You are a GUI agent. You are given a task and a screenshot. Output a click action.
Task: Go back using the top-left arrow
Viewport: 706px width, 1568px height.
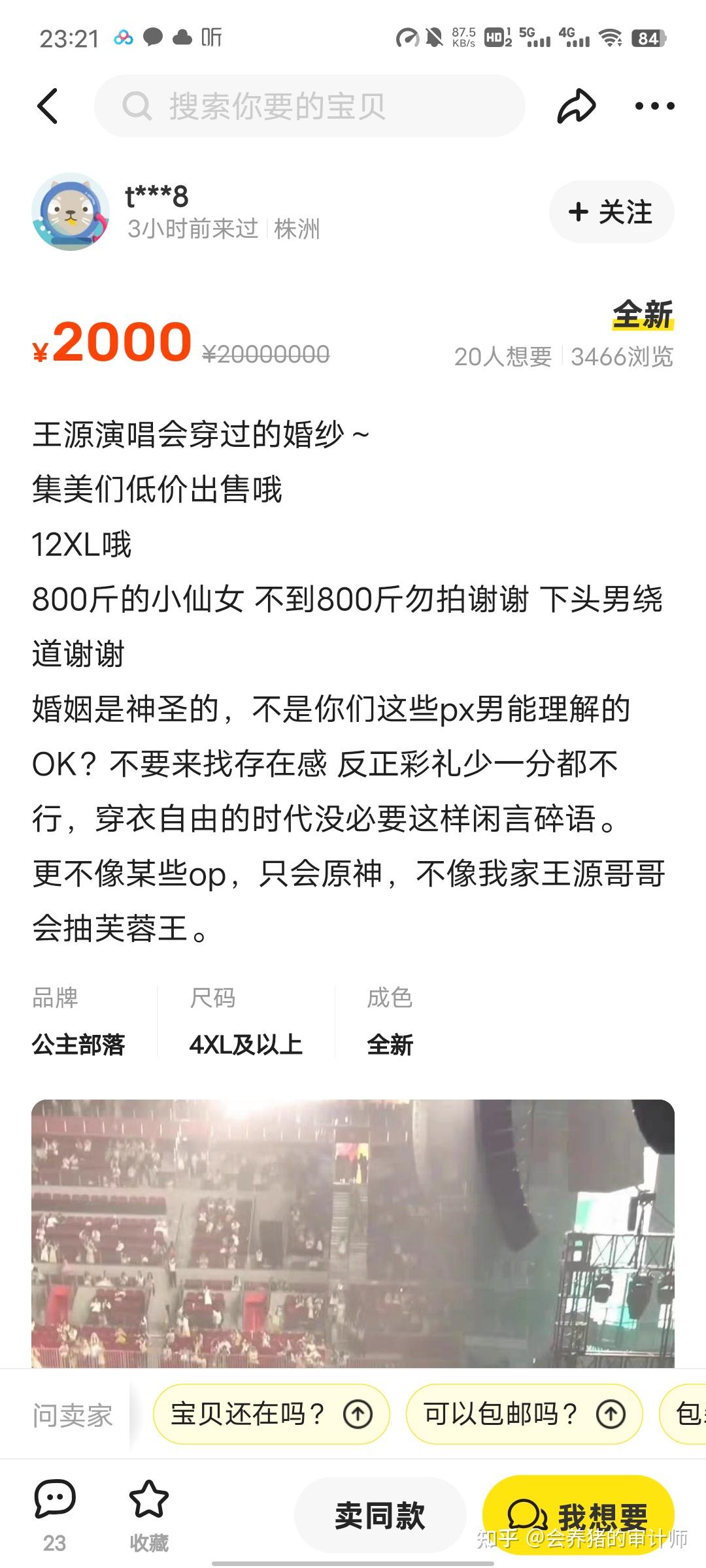click(48, 106)
